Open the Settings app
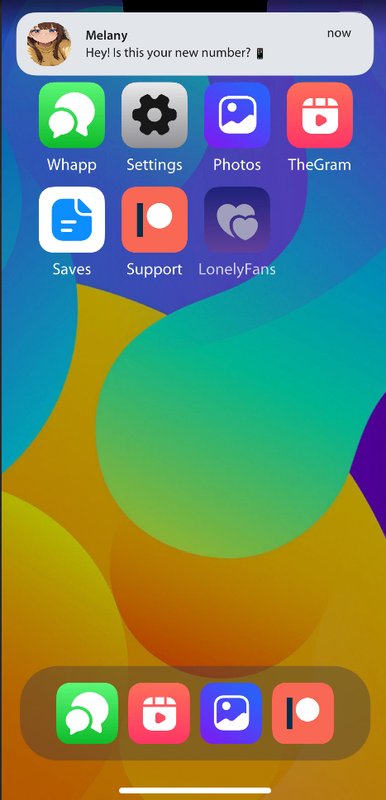The image size is (386, 800). pos(155,115)
